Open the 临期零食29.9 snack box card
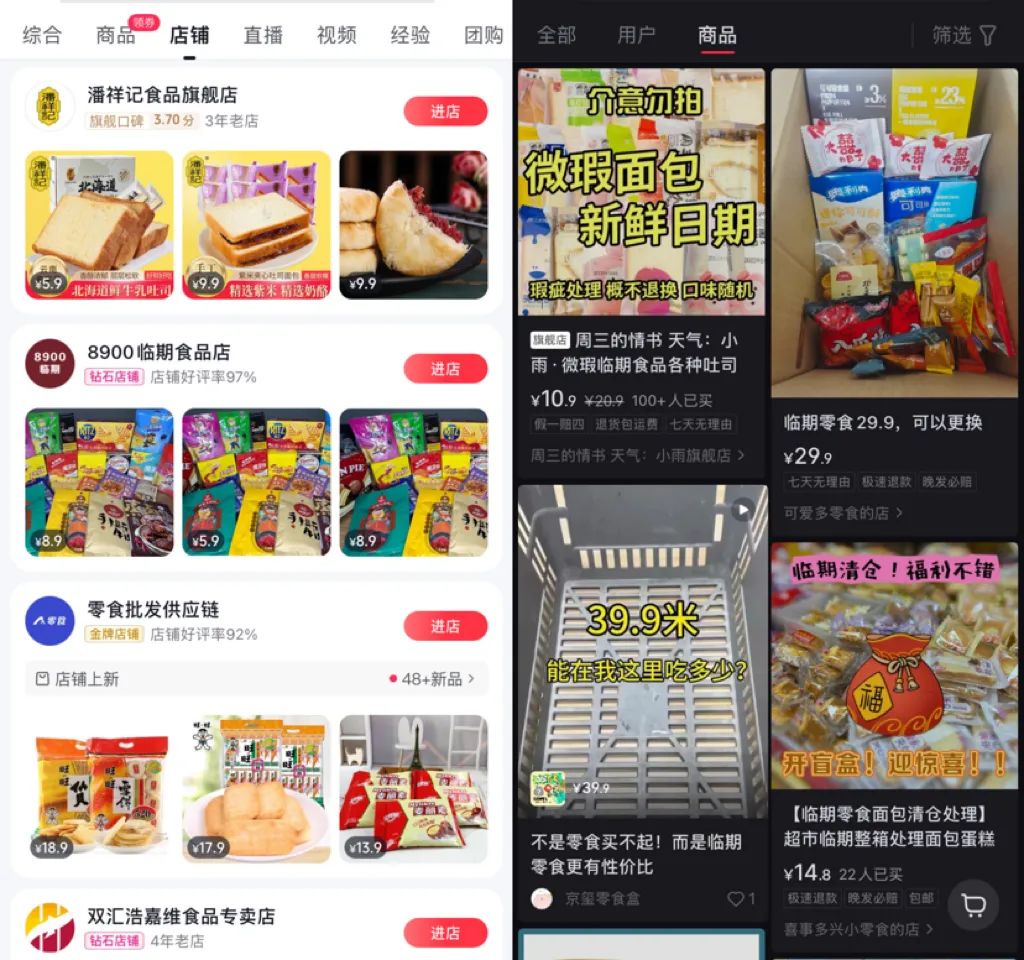1024x960 pixels. [894, 232]
